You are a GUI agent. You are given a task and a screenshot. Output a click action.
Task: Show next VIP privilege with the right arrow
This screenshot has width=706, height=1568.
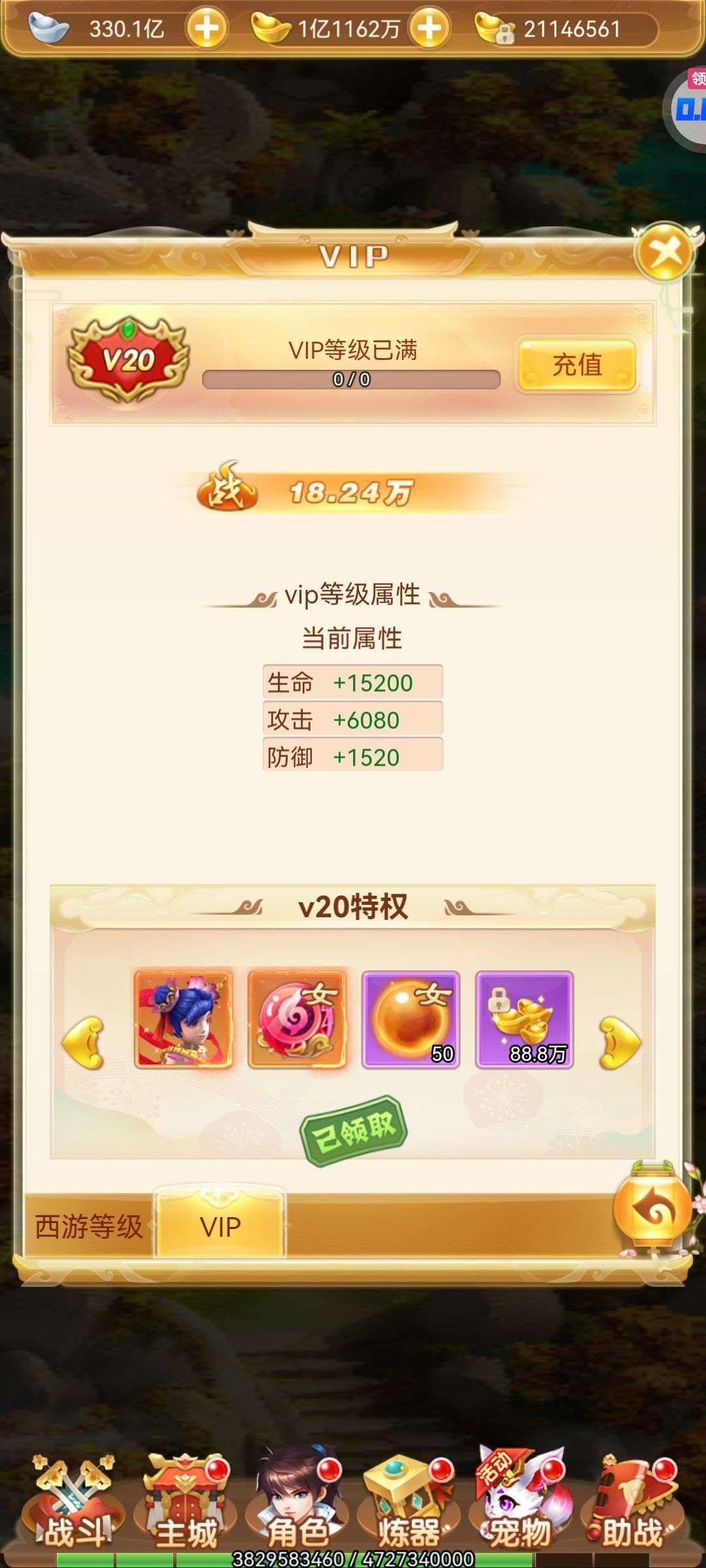click(620, 1043)
